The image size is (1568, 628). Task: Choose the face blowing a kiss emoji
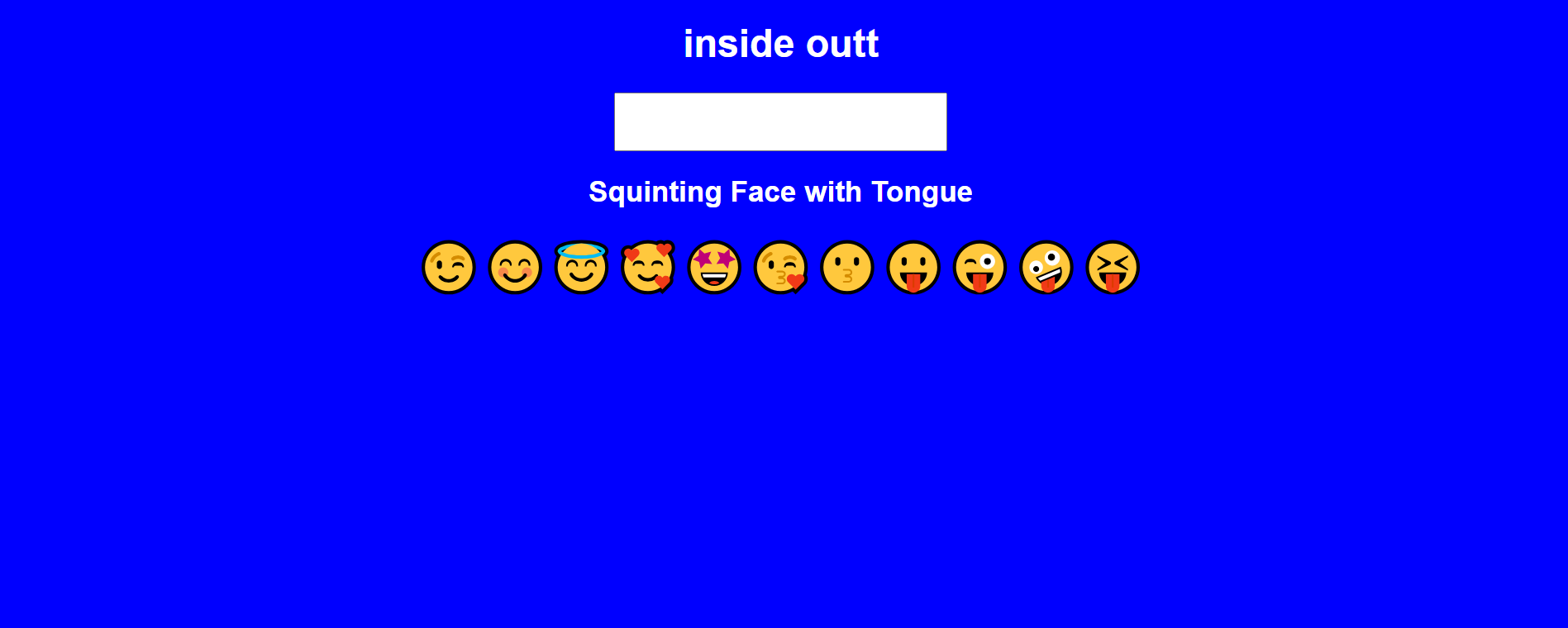pyautogui.click(x=780, y=268)
